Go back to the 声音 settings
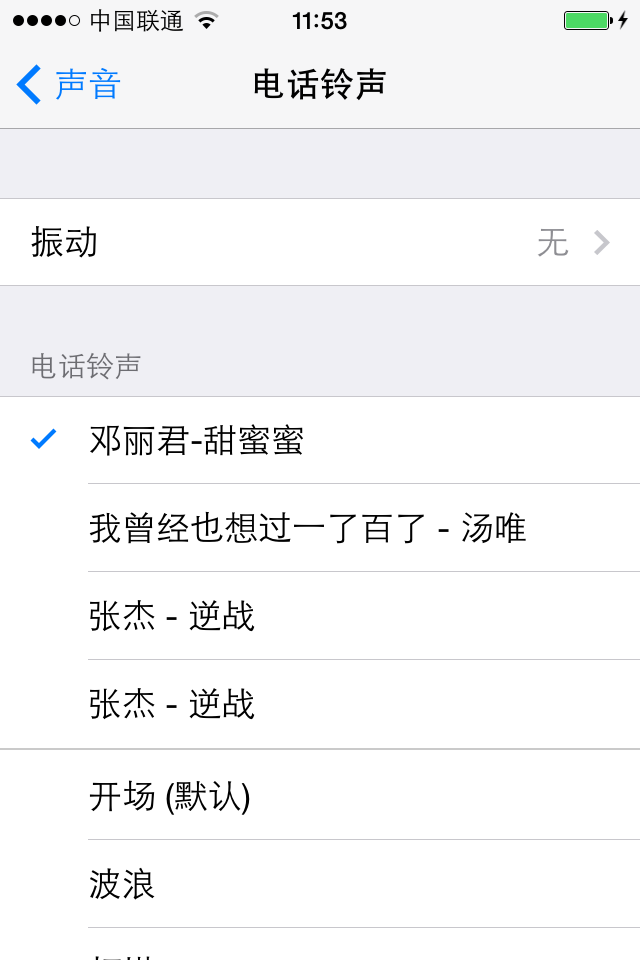 pyautogui.click(x=68, y=85)
